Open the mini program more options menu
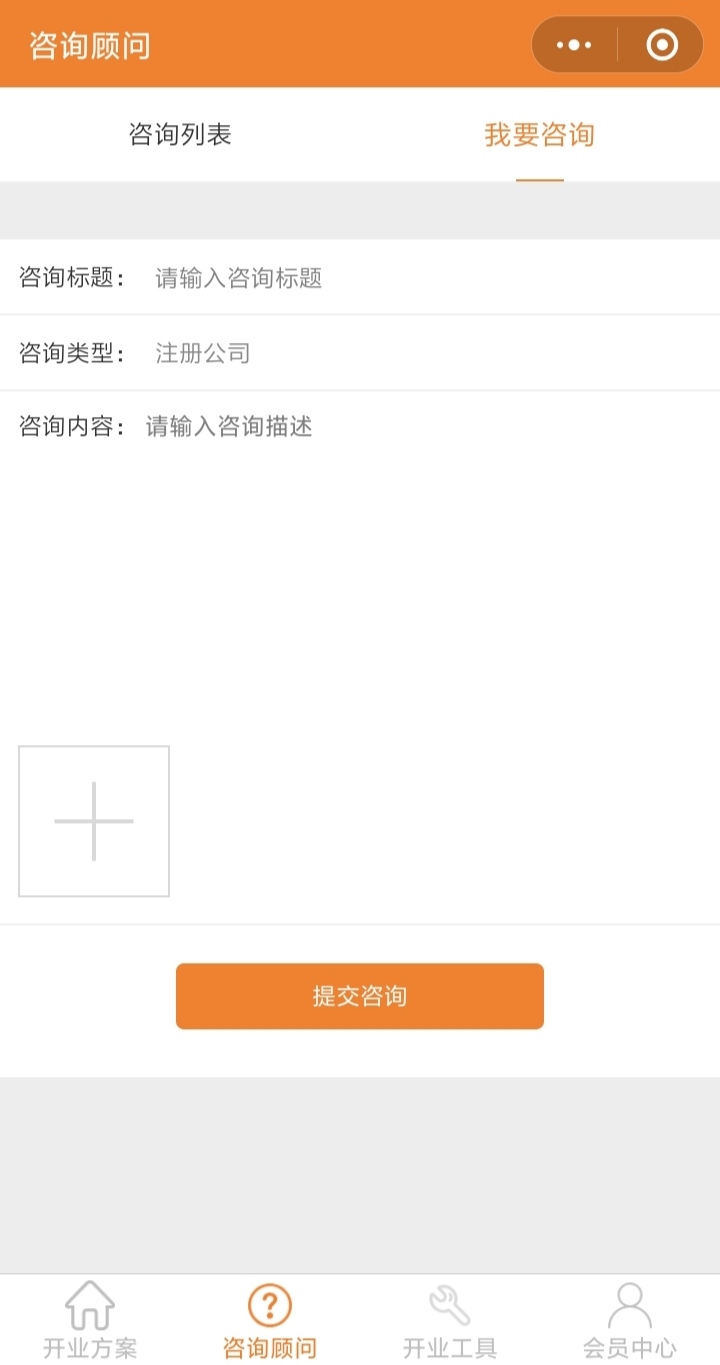Screen dimensions: 720x1365 (574, 45)
